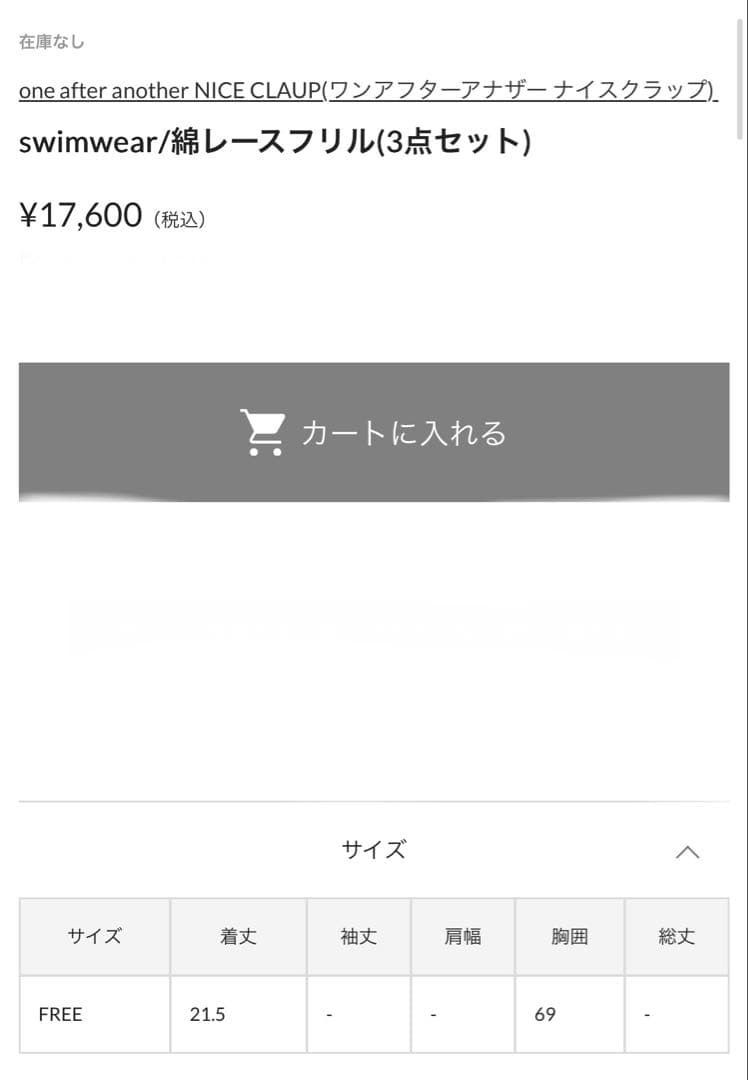
Task: Click the 総丈 table header cell
Action: (x=675, y=936)
